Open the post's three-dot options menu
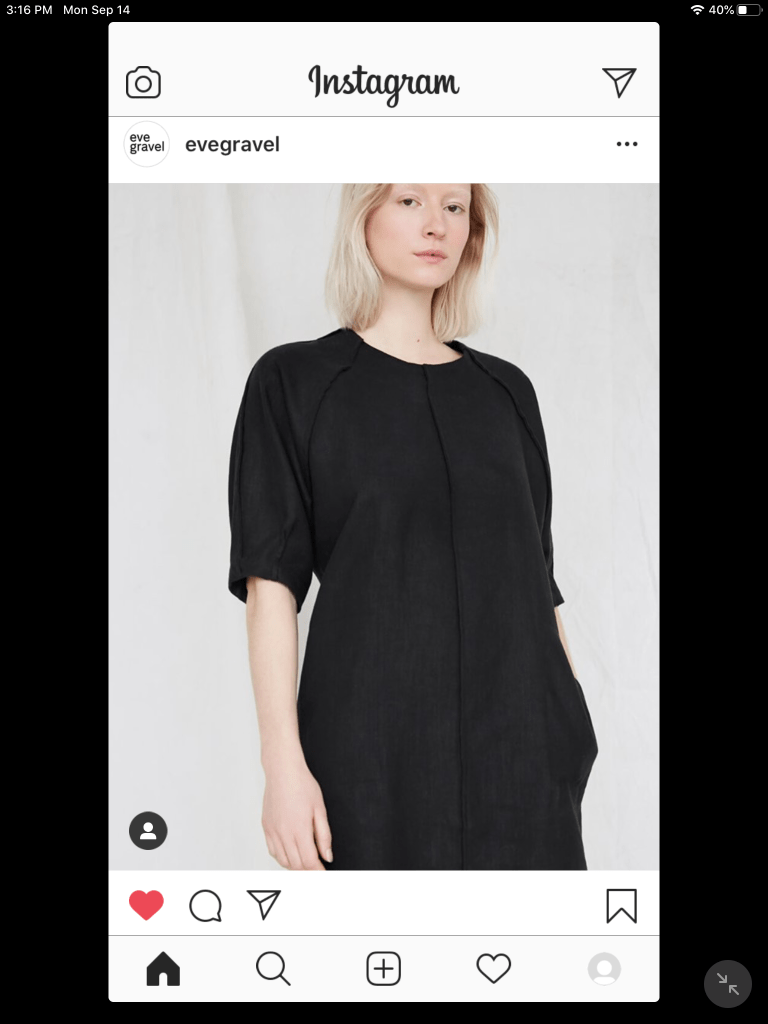This screenshot has width=768, height=1024. tap(627, 144)
